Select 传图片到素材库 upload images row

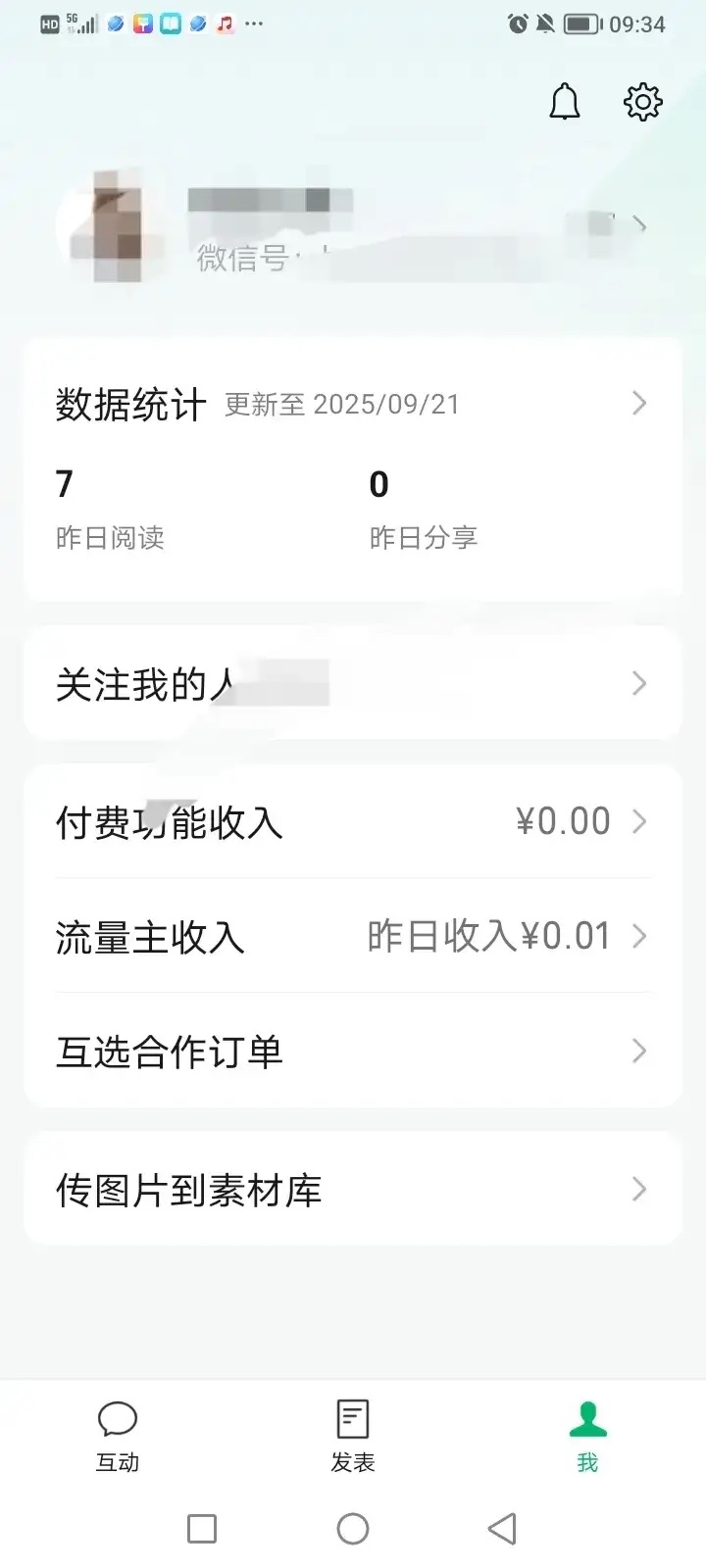click(353, 1189)
